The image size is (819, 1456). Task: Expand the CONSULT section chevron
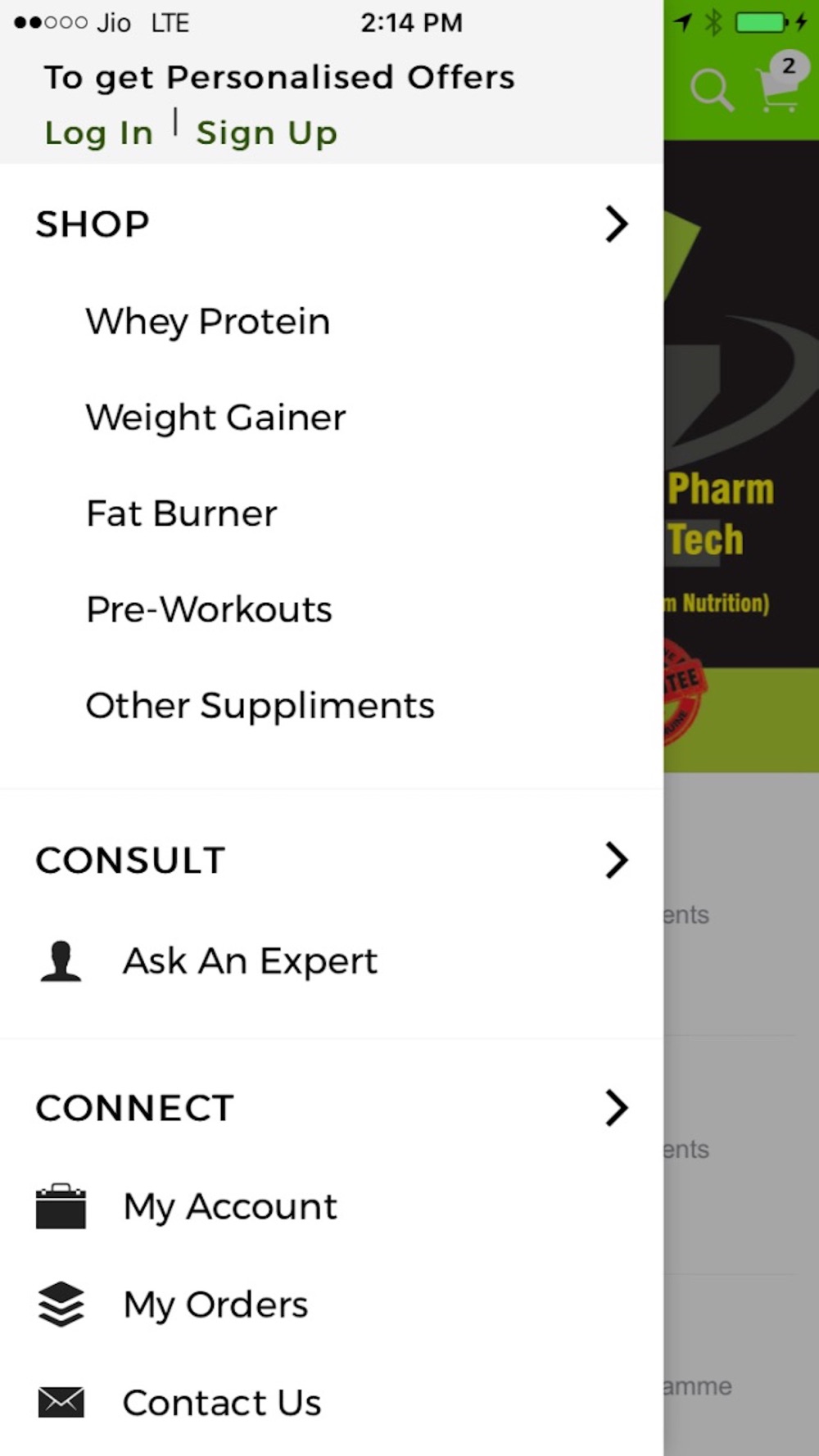[x=616, y=860]
